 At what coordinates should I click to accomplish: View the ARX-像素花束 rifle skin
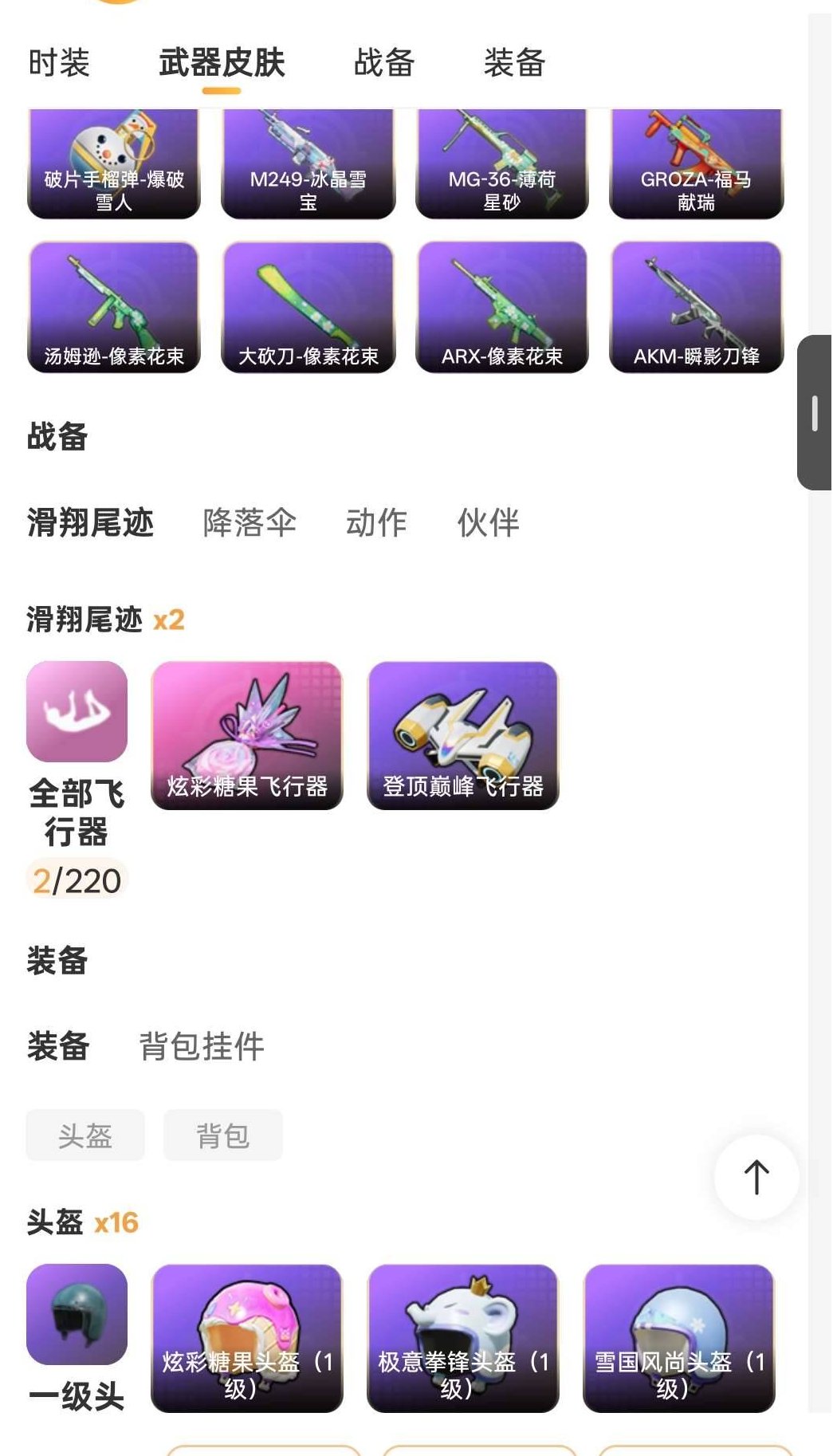coord(502,307)
